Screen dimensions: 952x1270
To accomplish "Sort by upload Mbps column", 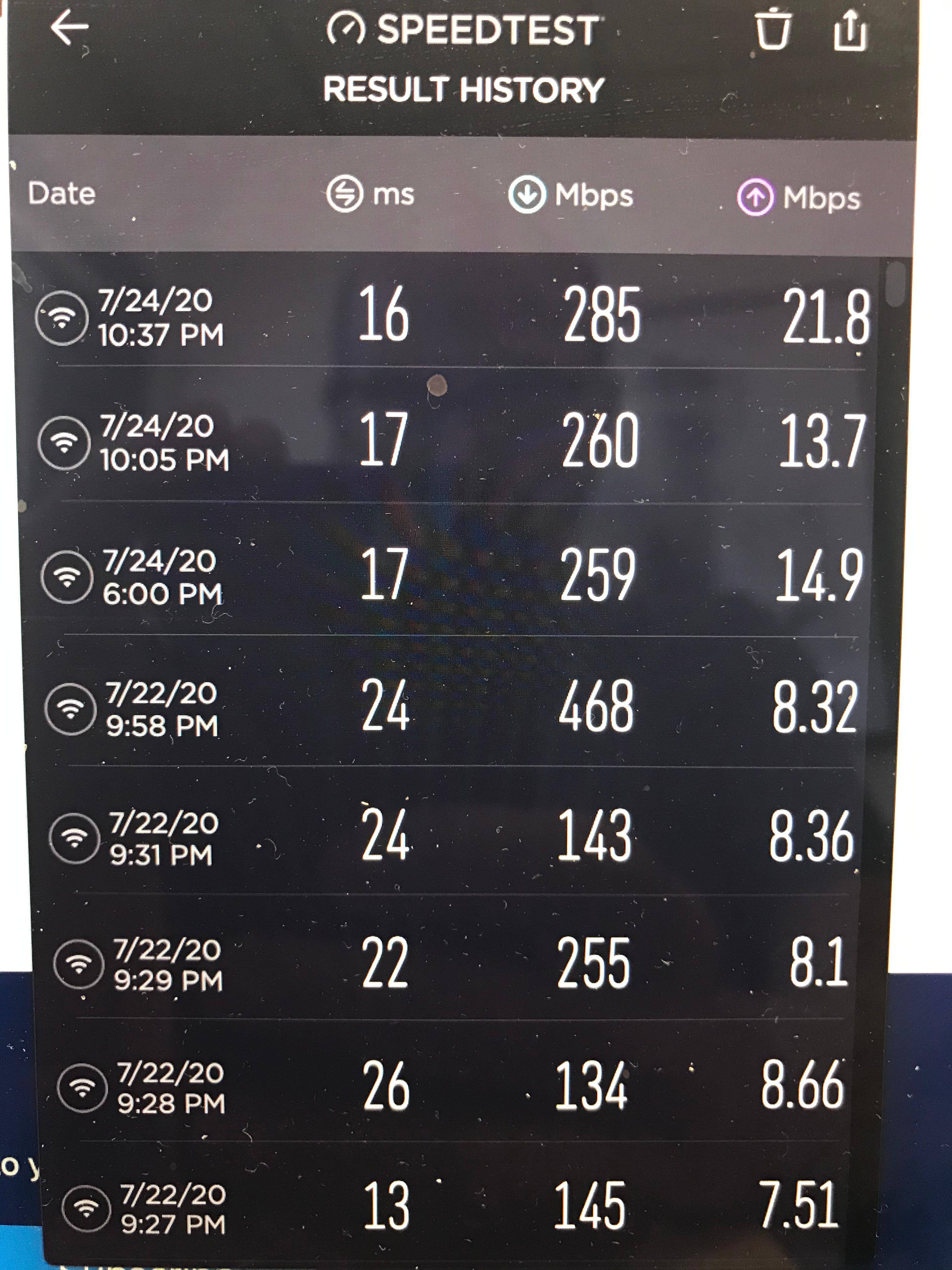I will (799, 199).
